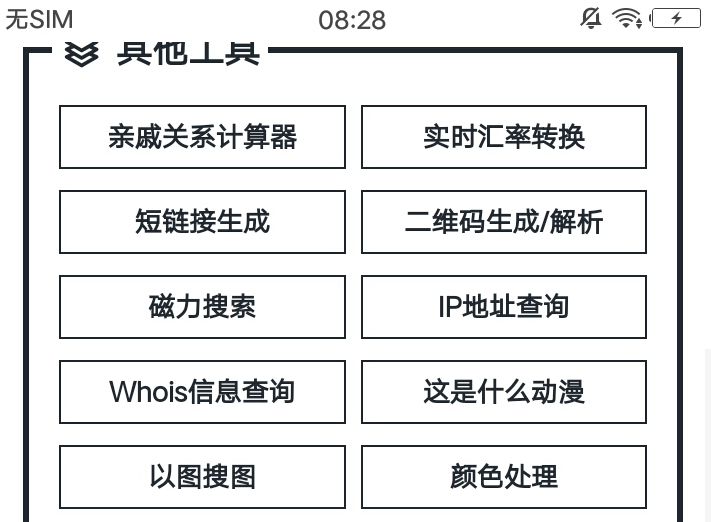Screen dimensions: 711x522
Task: Select the 短链接生成 tool
Action: [202, 222]
